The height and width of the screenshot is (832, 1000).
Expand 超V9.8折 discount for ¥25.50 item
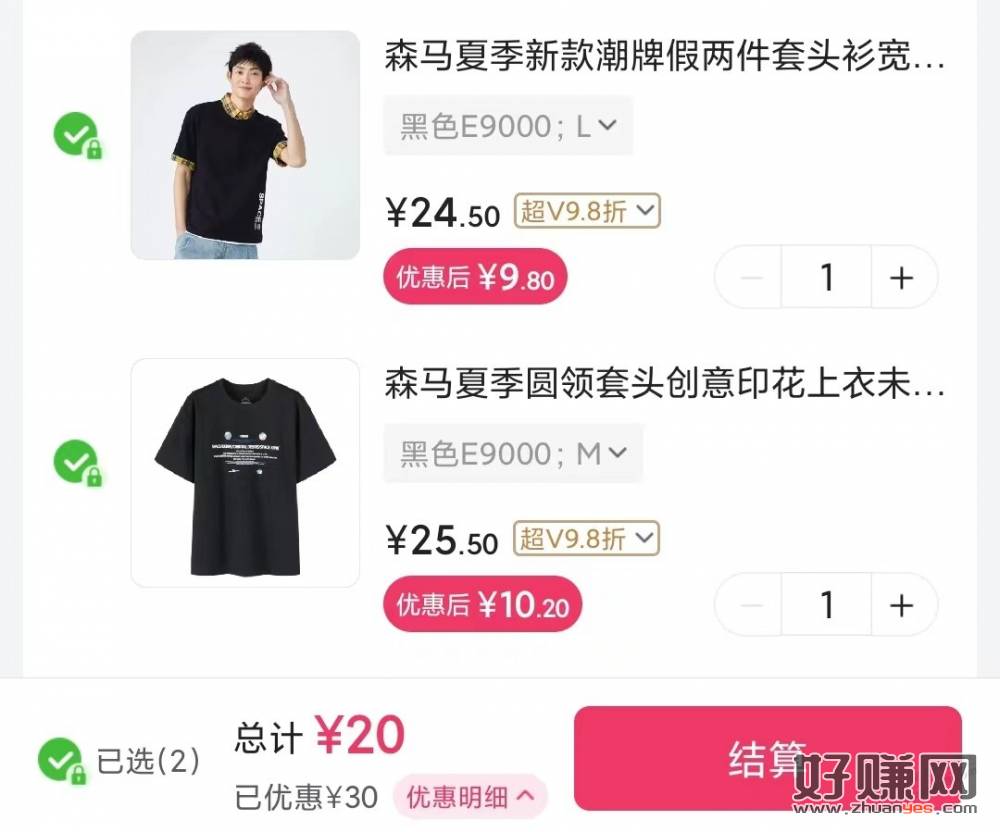(587, 539)
